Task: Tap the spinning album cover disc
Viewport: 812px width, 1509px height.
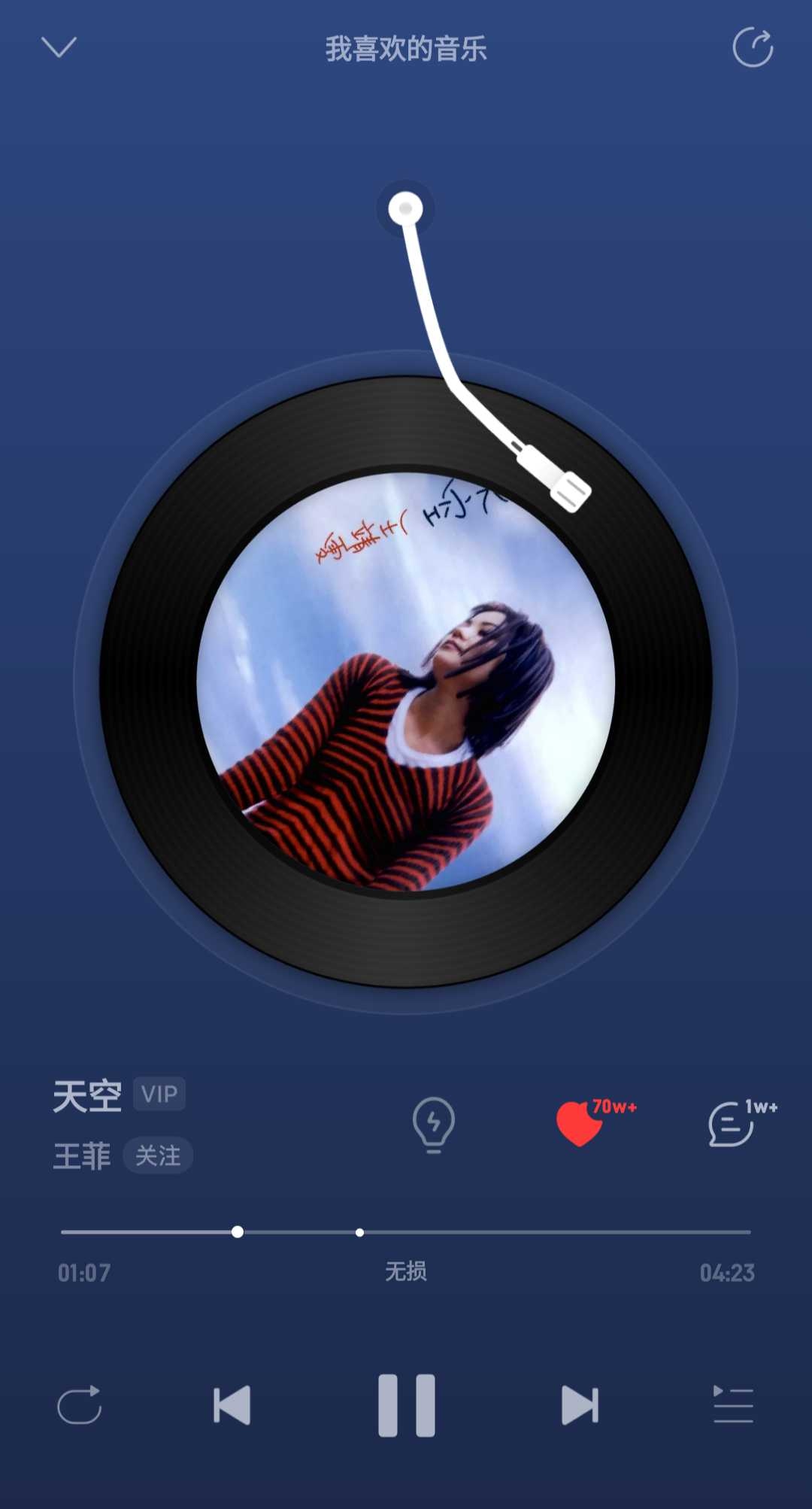Action: [406, 682]
